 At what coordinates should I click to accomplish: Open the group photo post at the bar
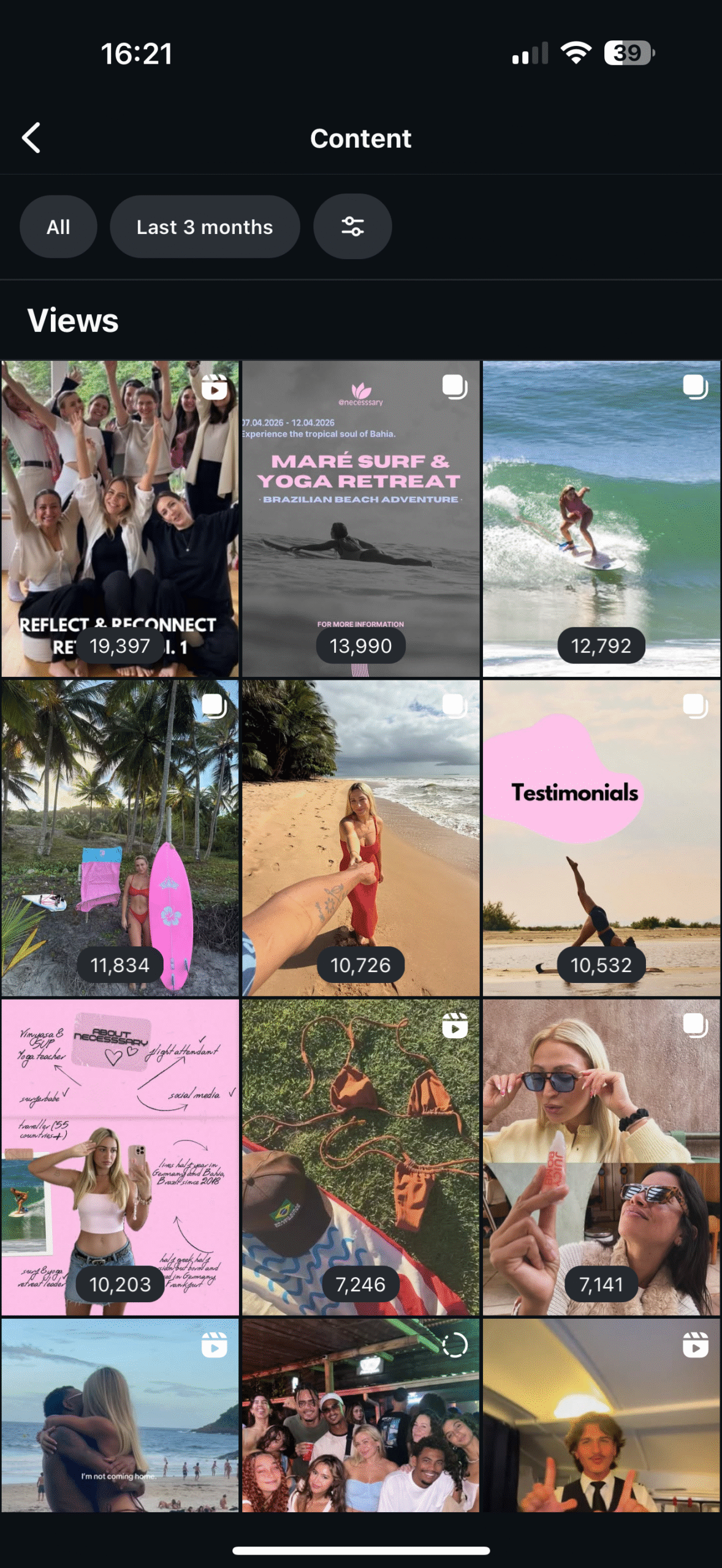(360, 1415)
